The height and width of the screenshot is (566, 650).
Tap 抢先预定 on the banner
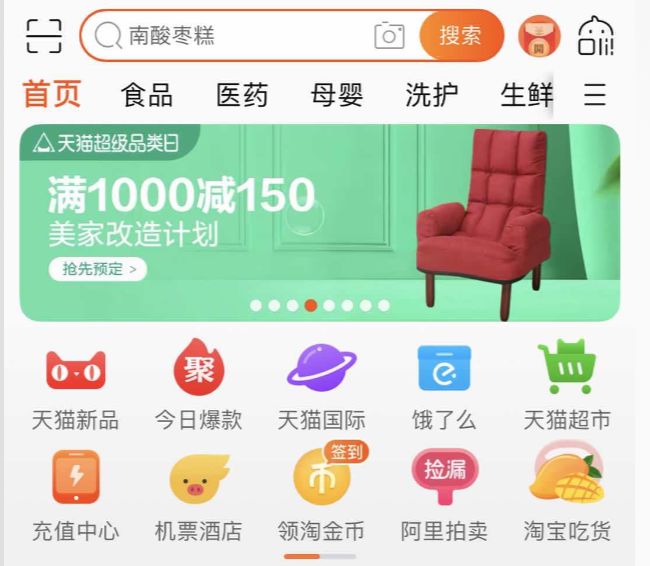tap(97, 269)
